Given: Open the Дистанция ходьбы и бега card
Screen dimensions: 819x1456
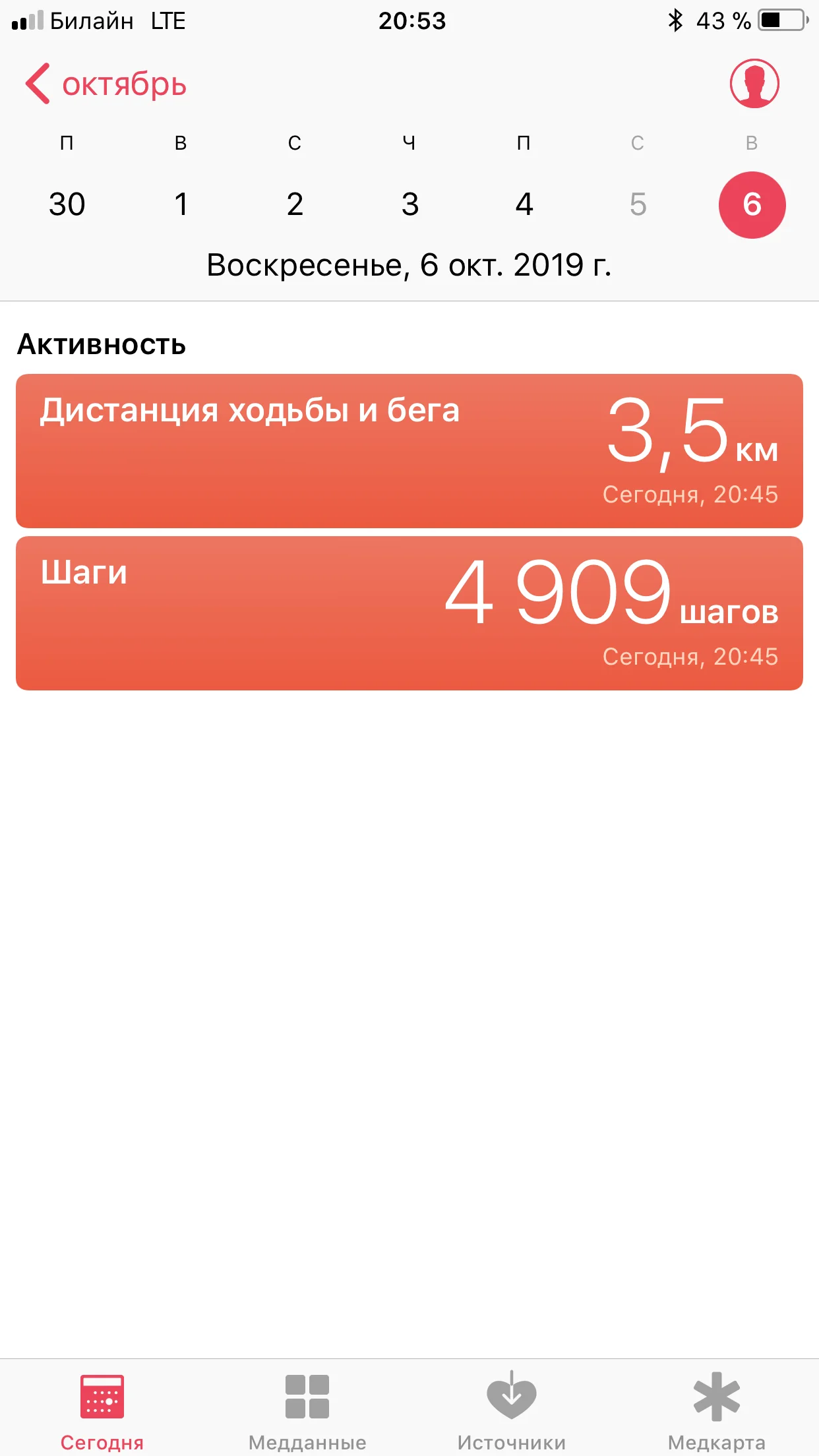Looking at the screenshot, I should (x=409, y=451).
